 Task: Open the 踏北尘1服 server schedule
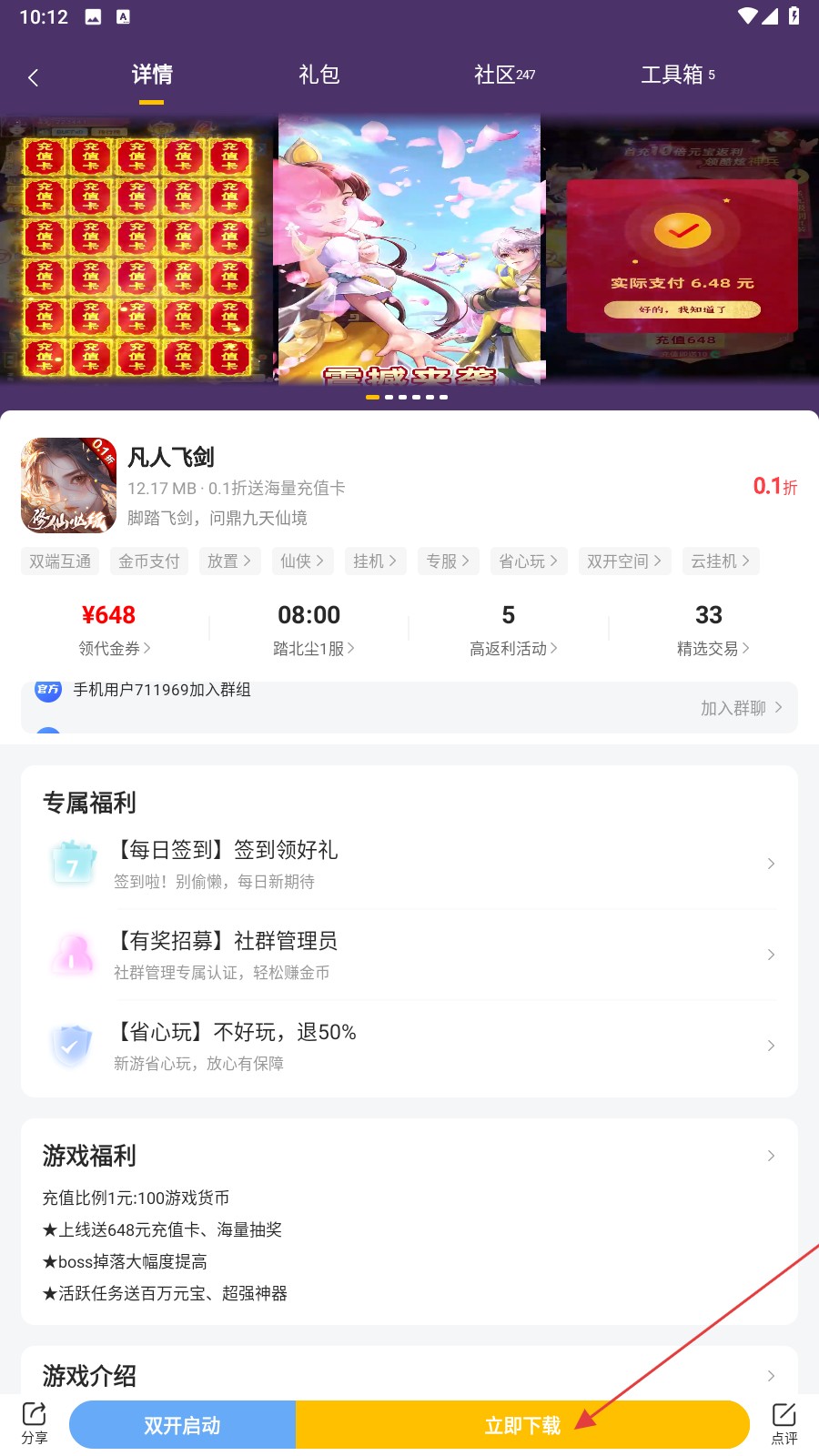pos(309,630)
